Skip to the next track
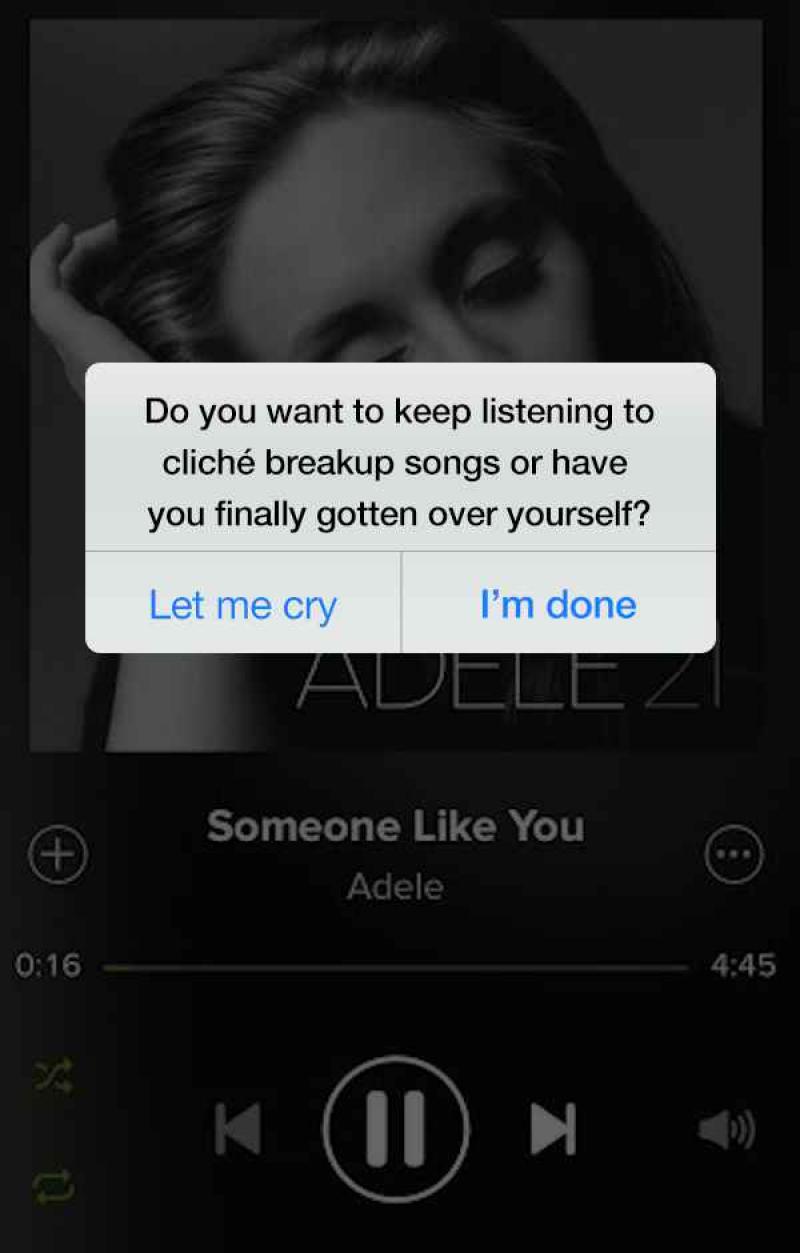The height and width of the screenshot is (1253, 800). (x=553, y=1129)
